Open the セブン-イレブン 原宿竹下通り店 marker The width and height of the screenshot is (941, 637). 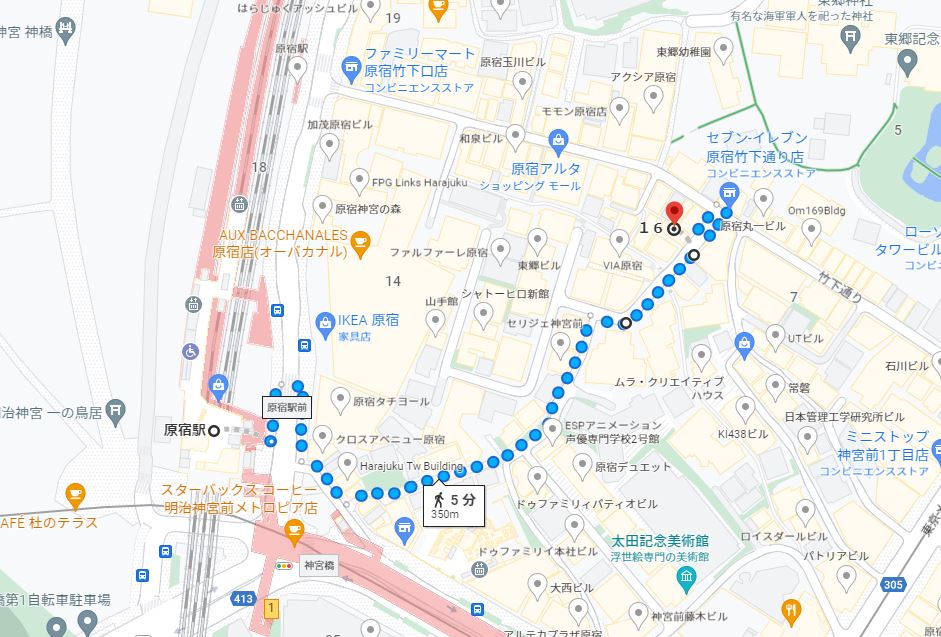pyautogui.click(x=729, y=193)
